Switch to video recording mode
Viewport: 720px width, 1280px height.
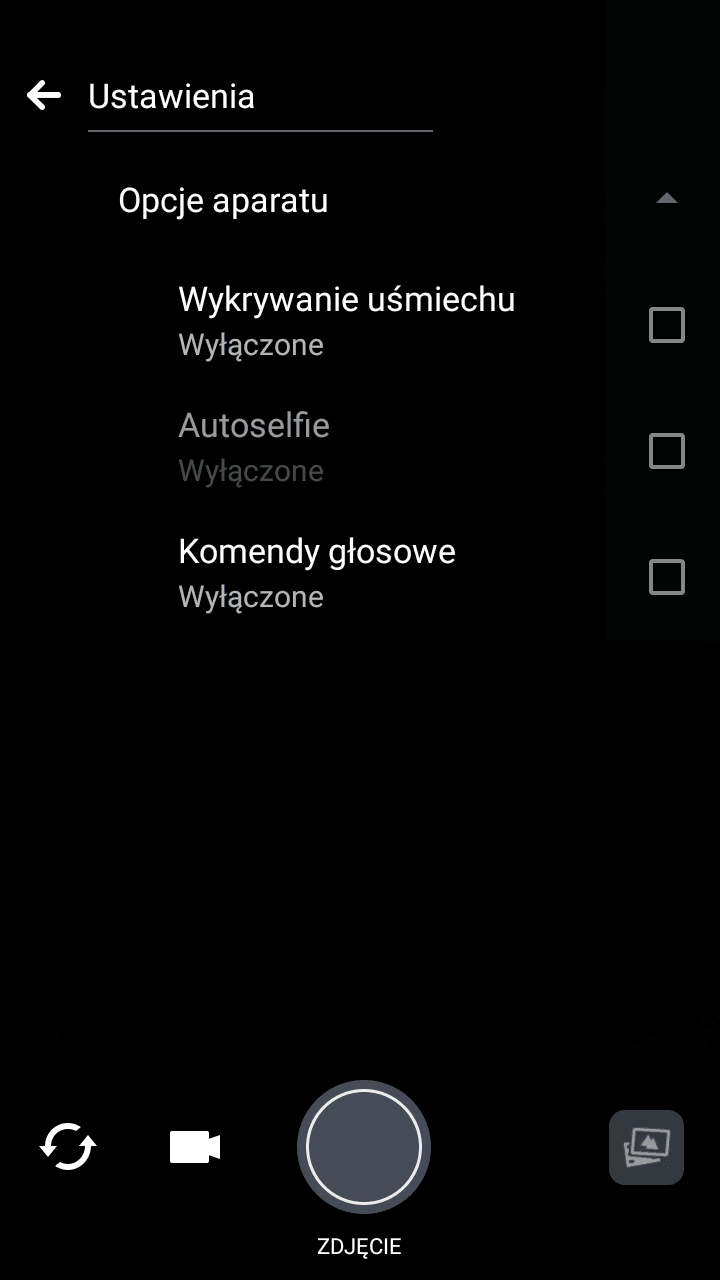click(x=195, y=1147)
